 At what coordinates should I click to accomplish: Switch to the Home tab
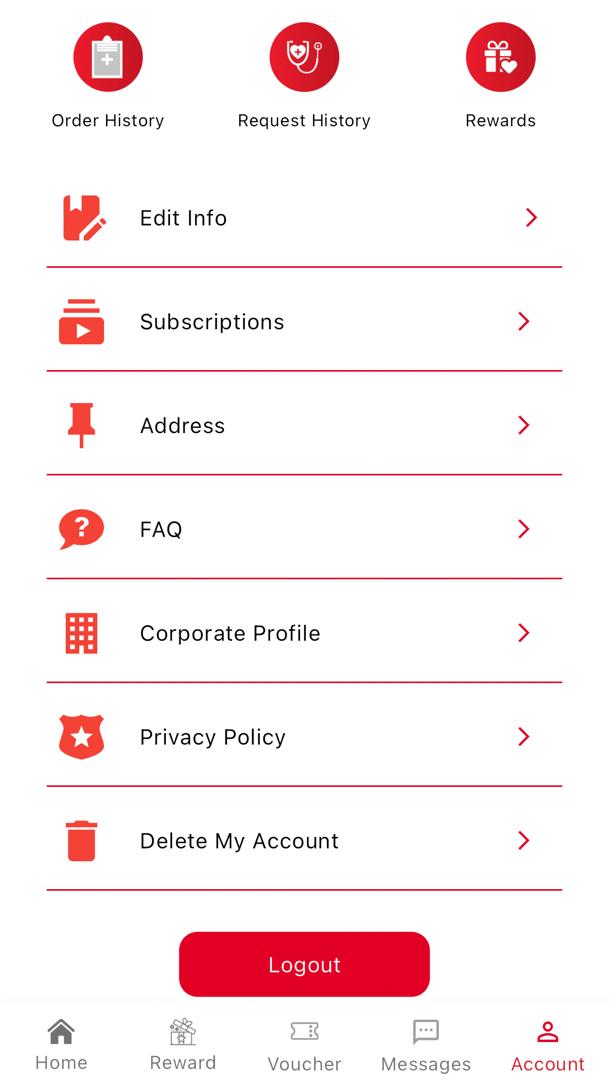point(61,1044)
